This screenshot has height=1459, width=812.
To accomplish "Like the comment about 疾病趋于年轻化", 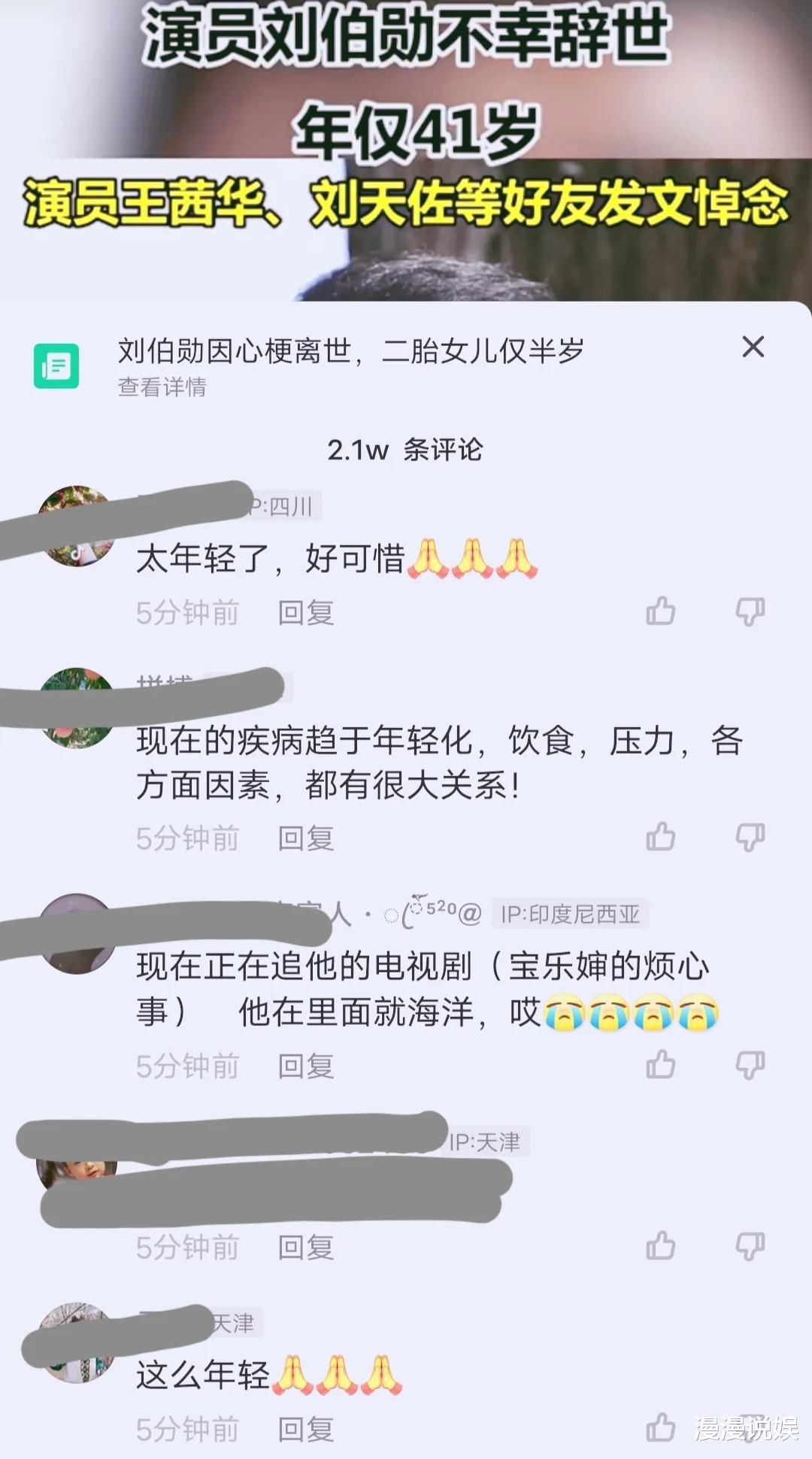I will pyautogui.click(x=660, y=836).
